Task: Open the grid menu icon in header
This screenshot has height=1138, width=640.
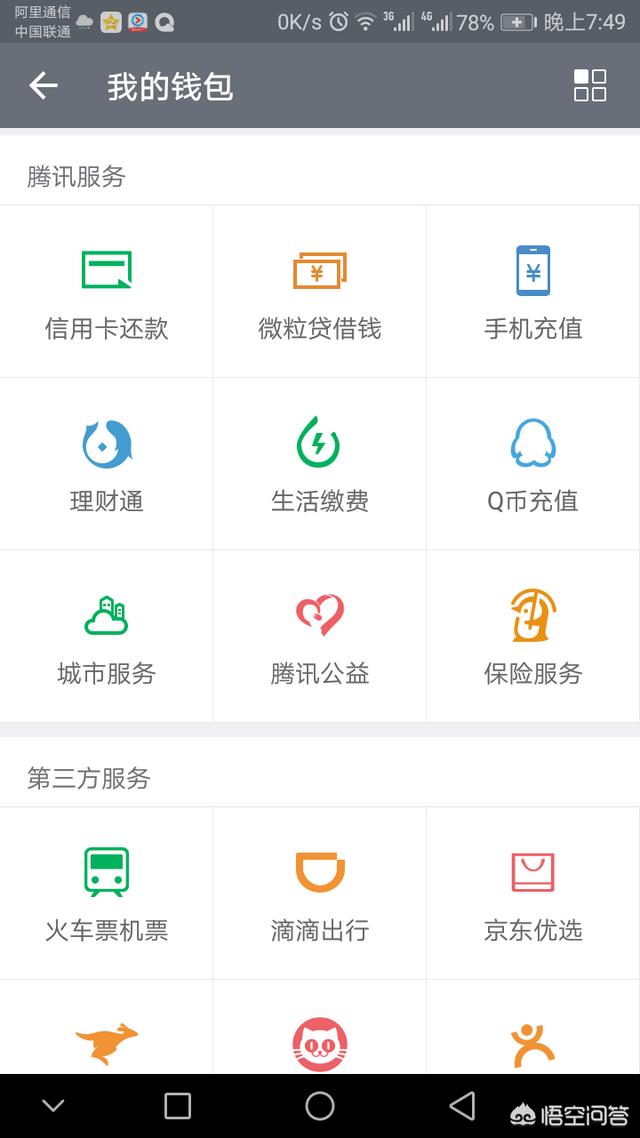Action: (590, 86)
